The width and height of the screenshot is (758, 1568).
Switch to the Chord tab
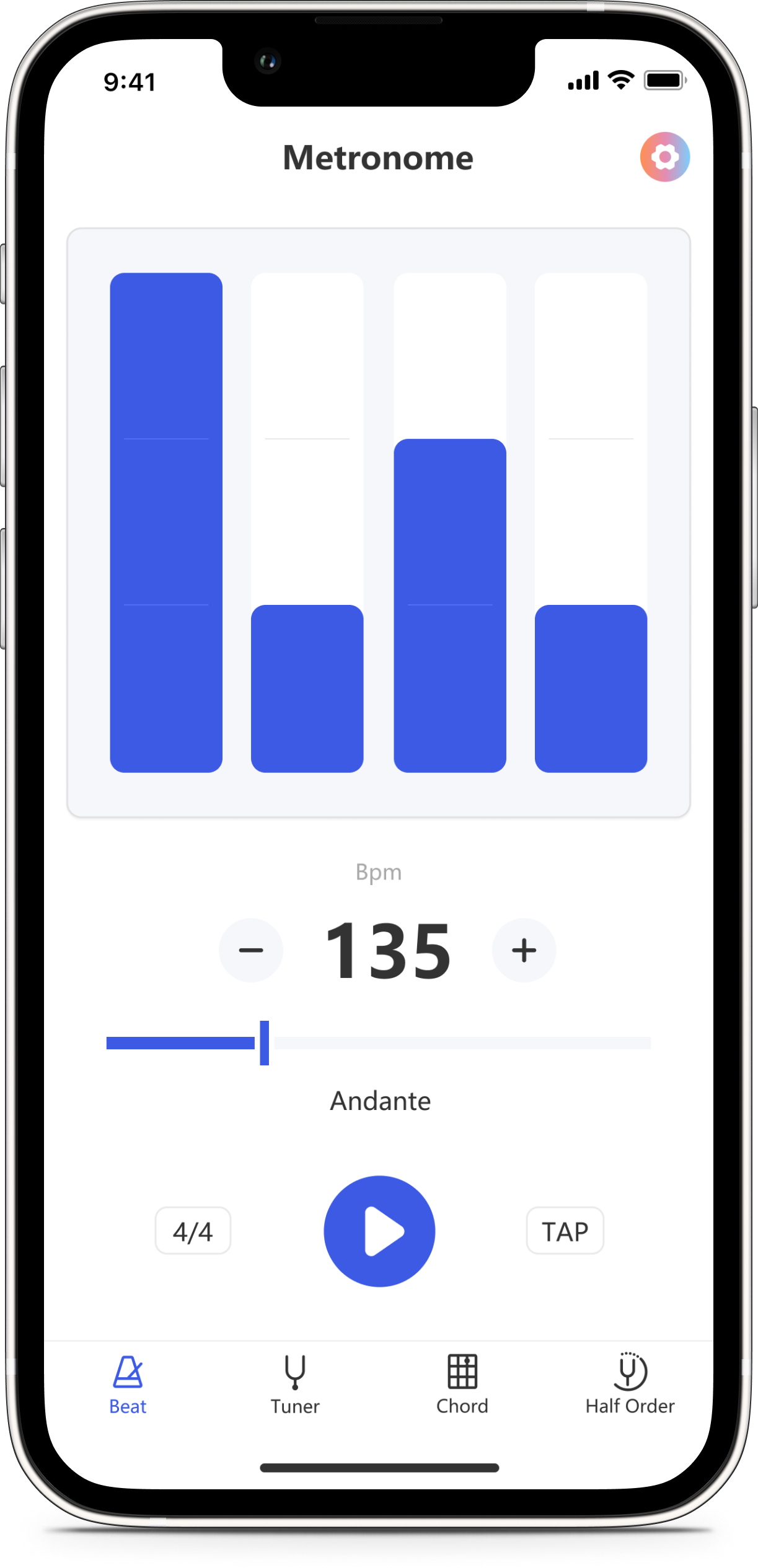462,1385
